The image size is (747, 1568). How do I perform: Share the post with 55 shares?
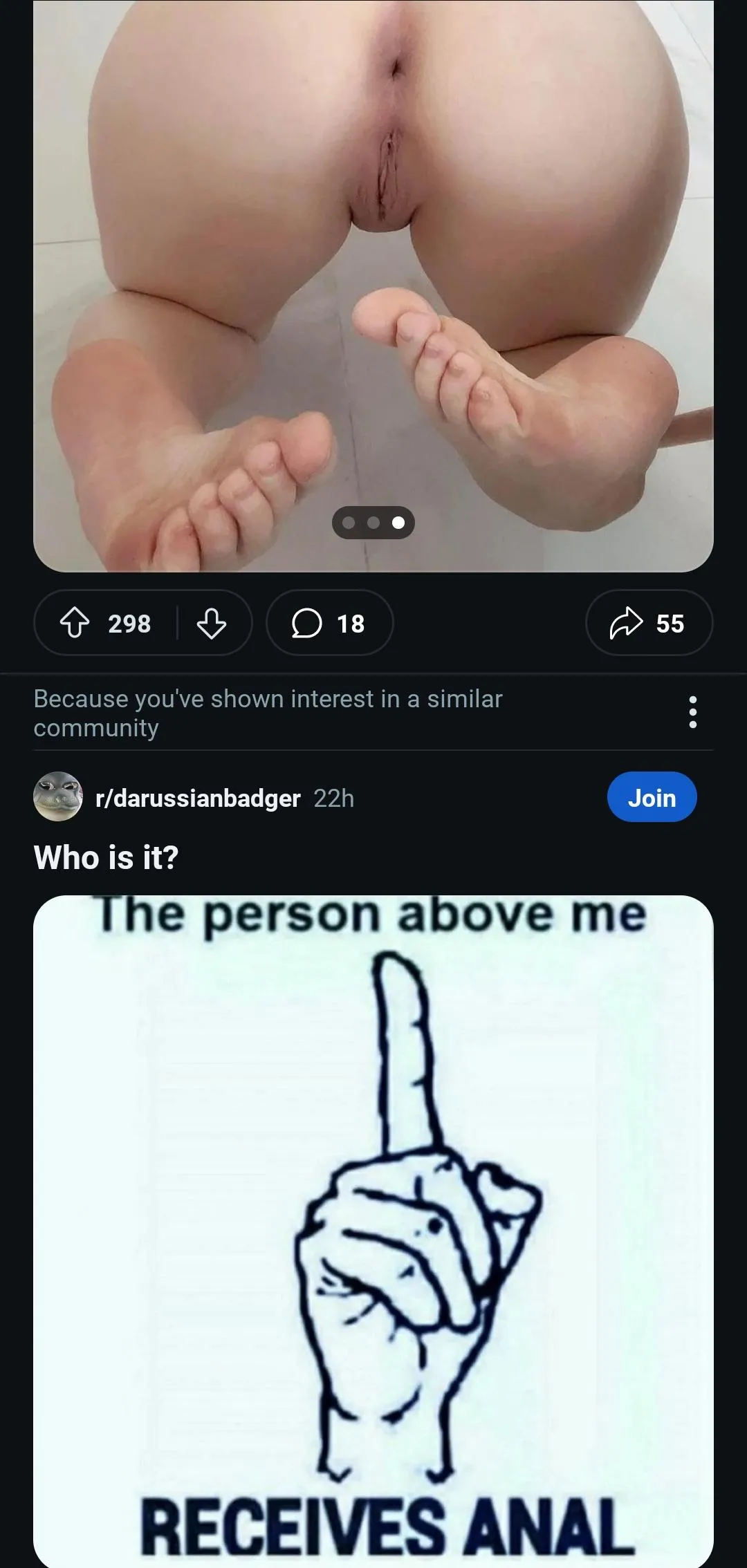pyautogui.click(x=648, y=623)
